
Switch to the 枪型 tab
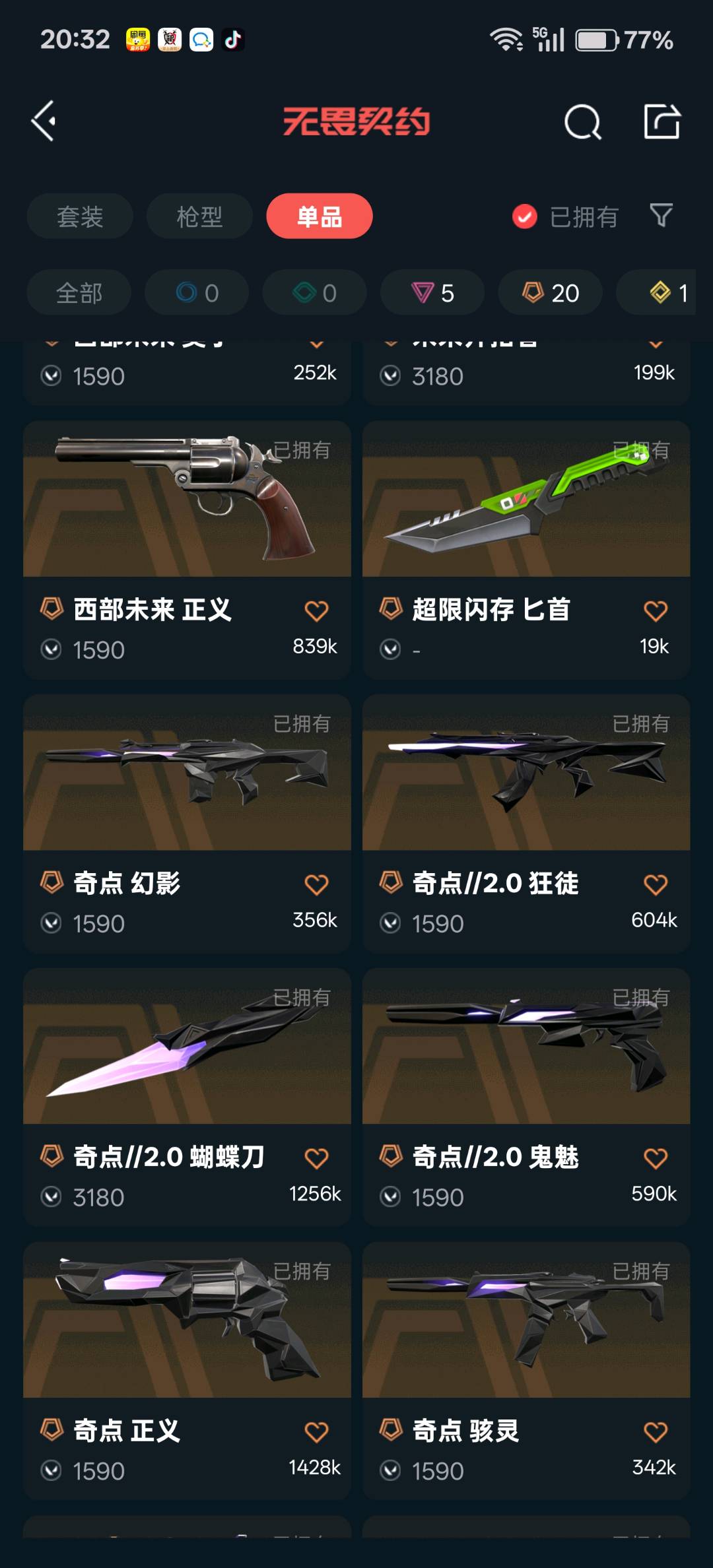(x=199, y=216)
